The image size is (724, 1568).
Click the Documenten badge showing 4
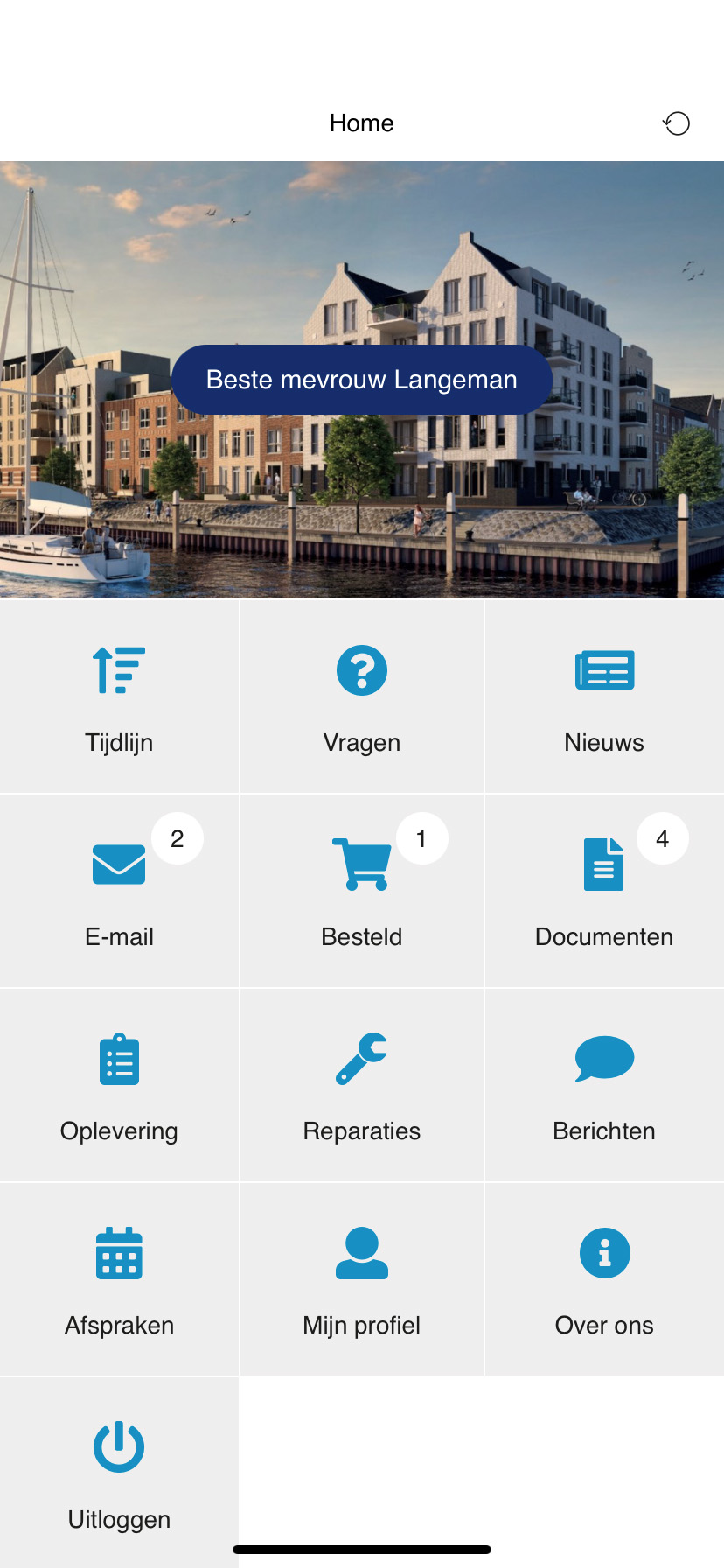(x=662, y=837)
